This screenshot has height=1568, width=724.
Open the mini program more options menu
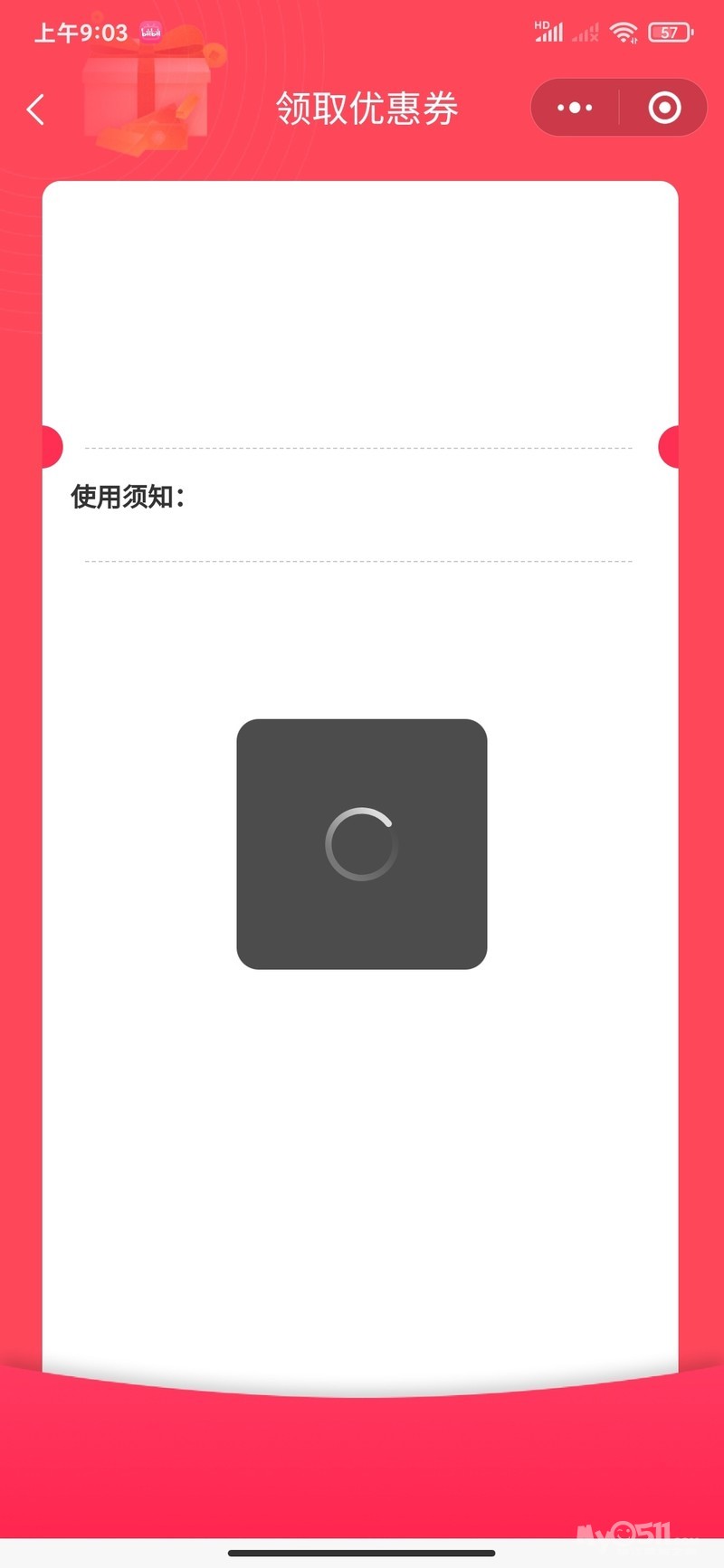(x=575, y=109)
